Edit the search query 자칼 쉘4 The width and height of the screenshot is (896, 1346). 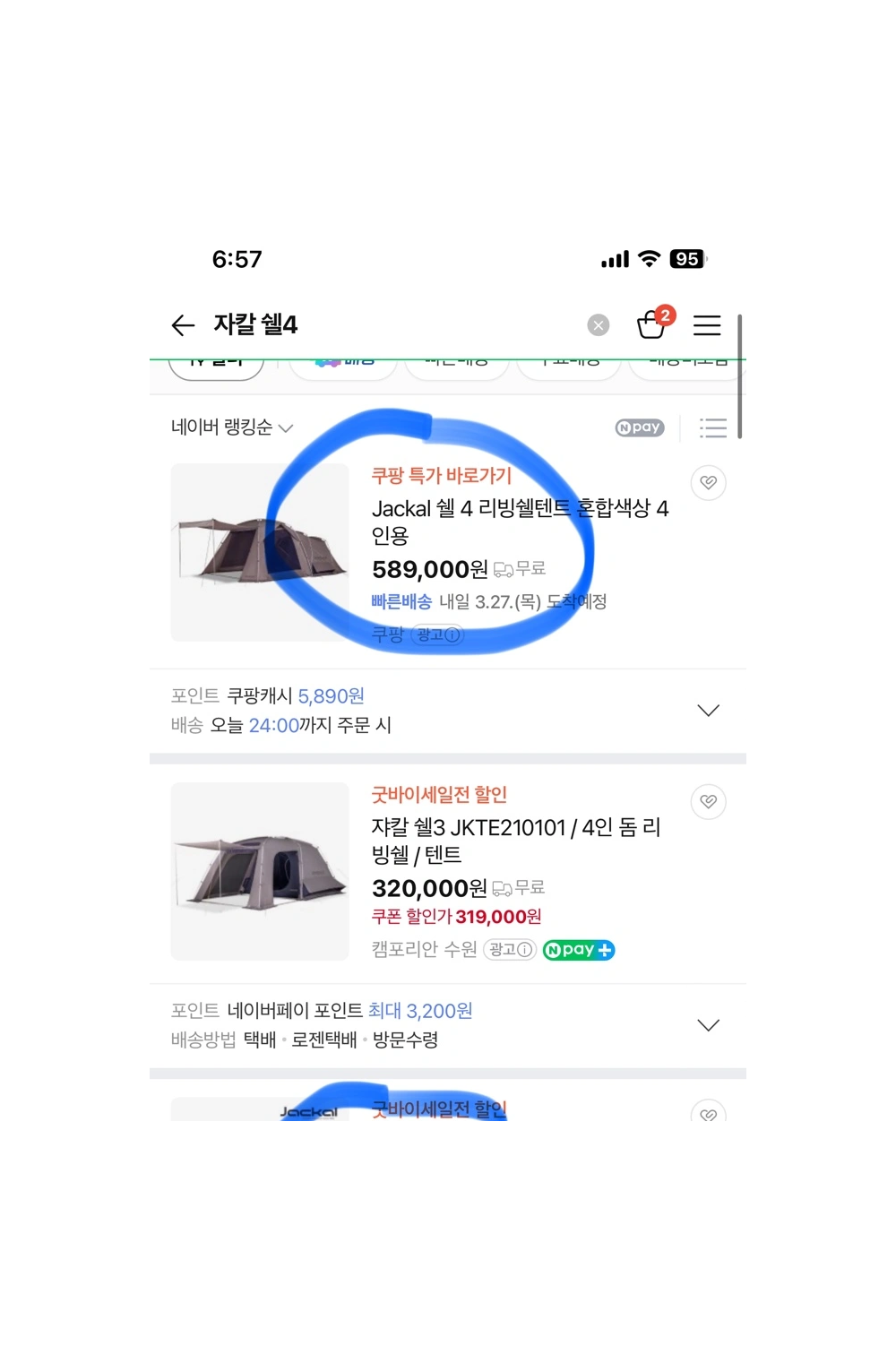coord(256,324)
